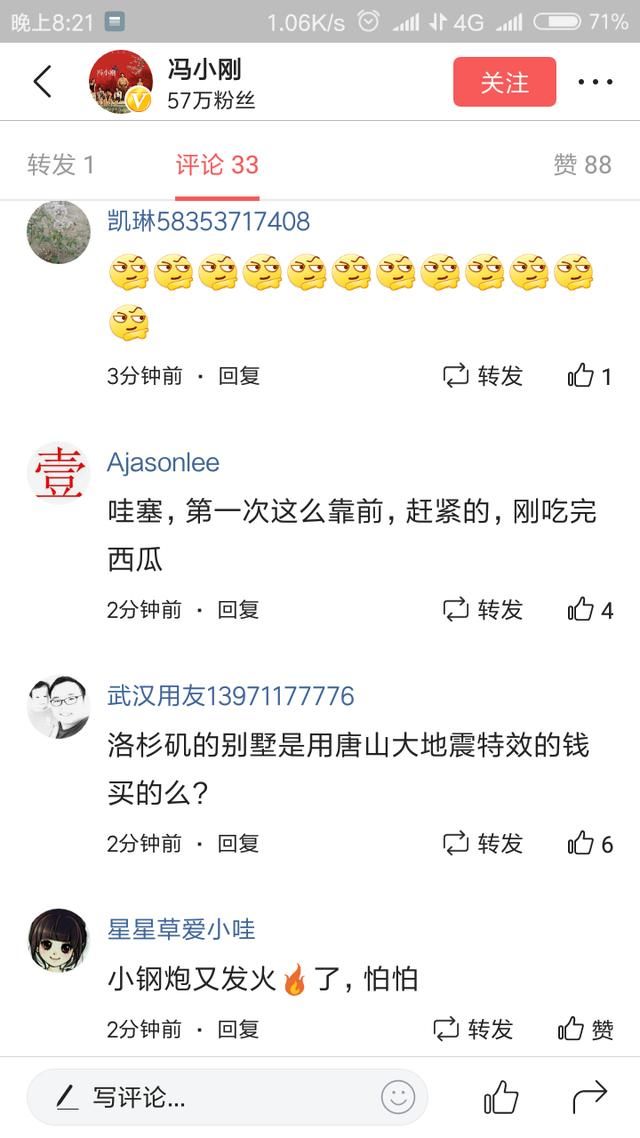
Task: Reply to 武汉用友13971177776's comment
Action: 239,843
